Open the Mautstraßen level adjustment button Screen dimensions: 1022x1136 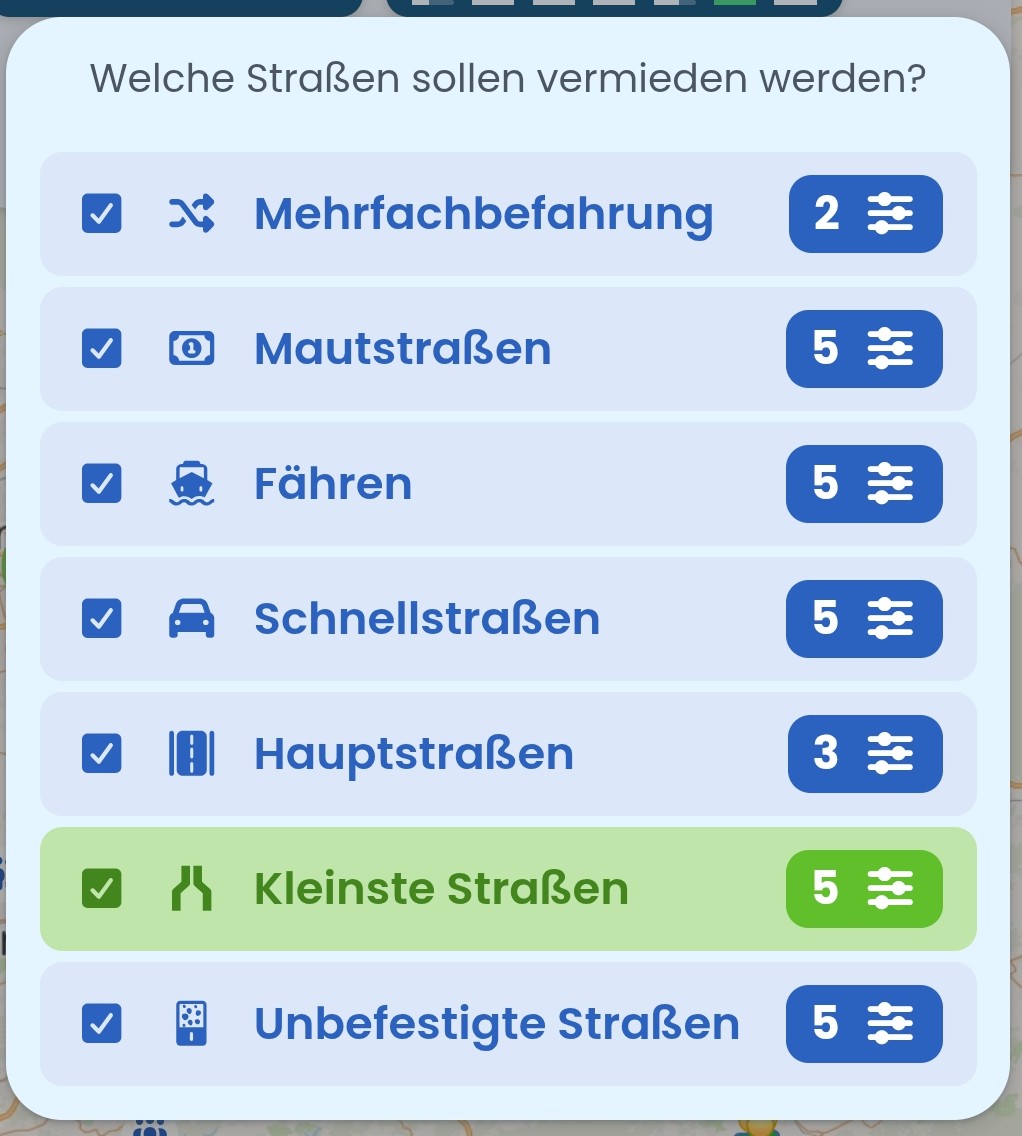pos(864,349)
